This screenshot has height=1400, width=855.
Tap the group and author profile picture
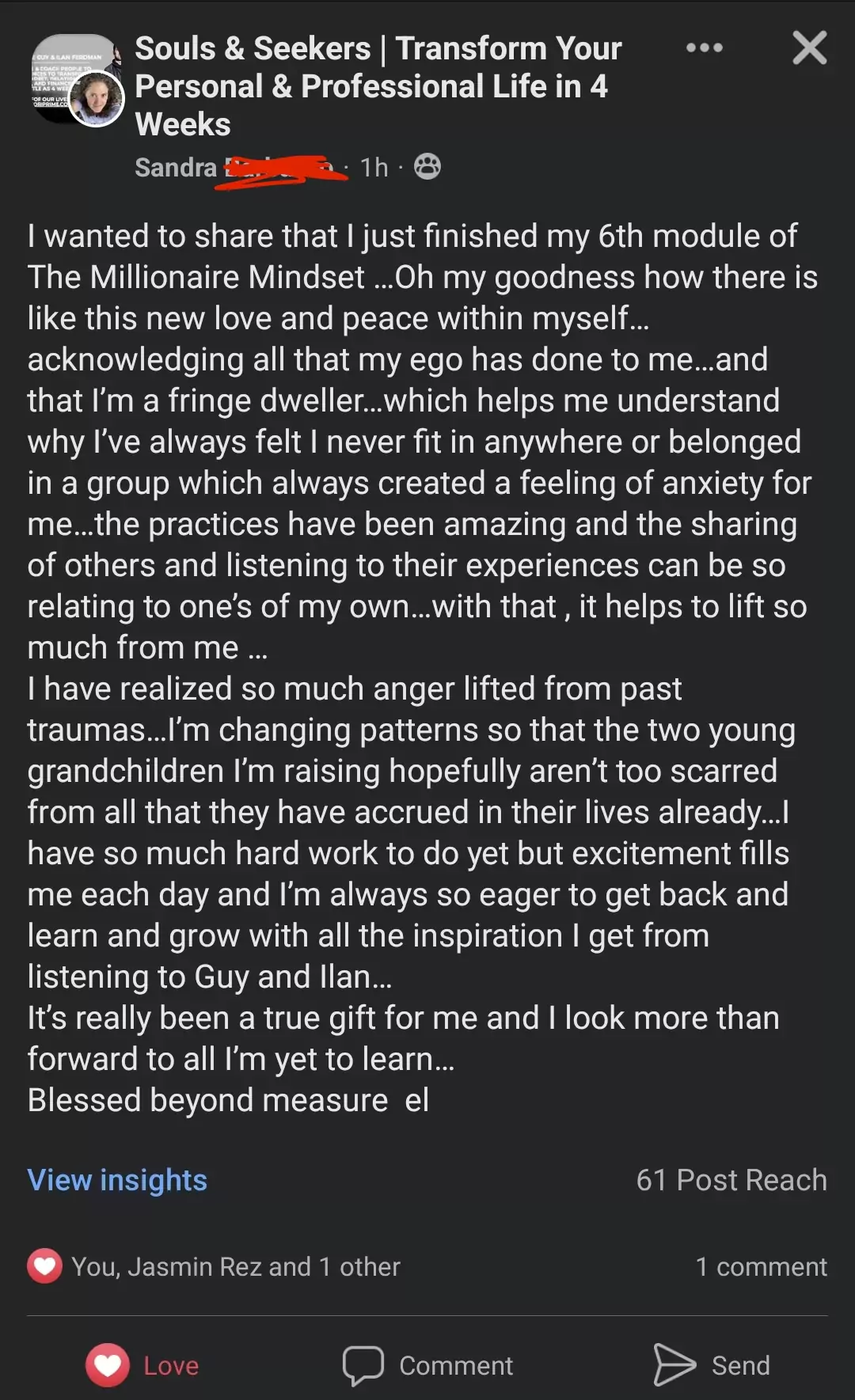click(x=78, y=80)
